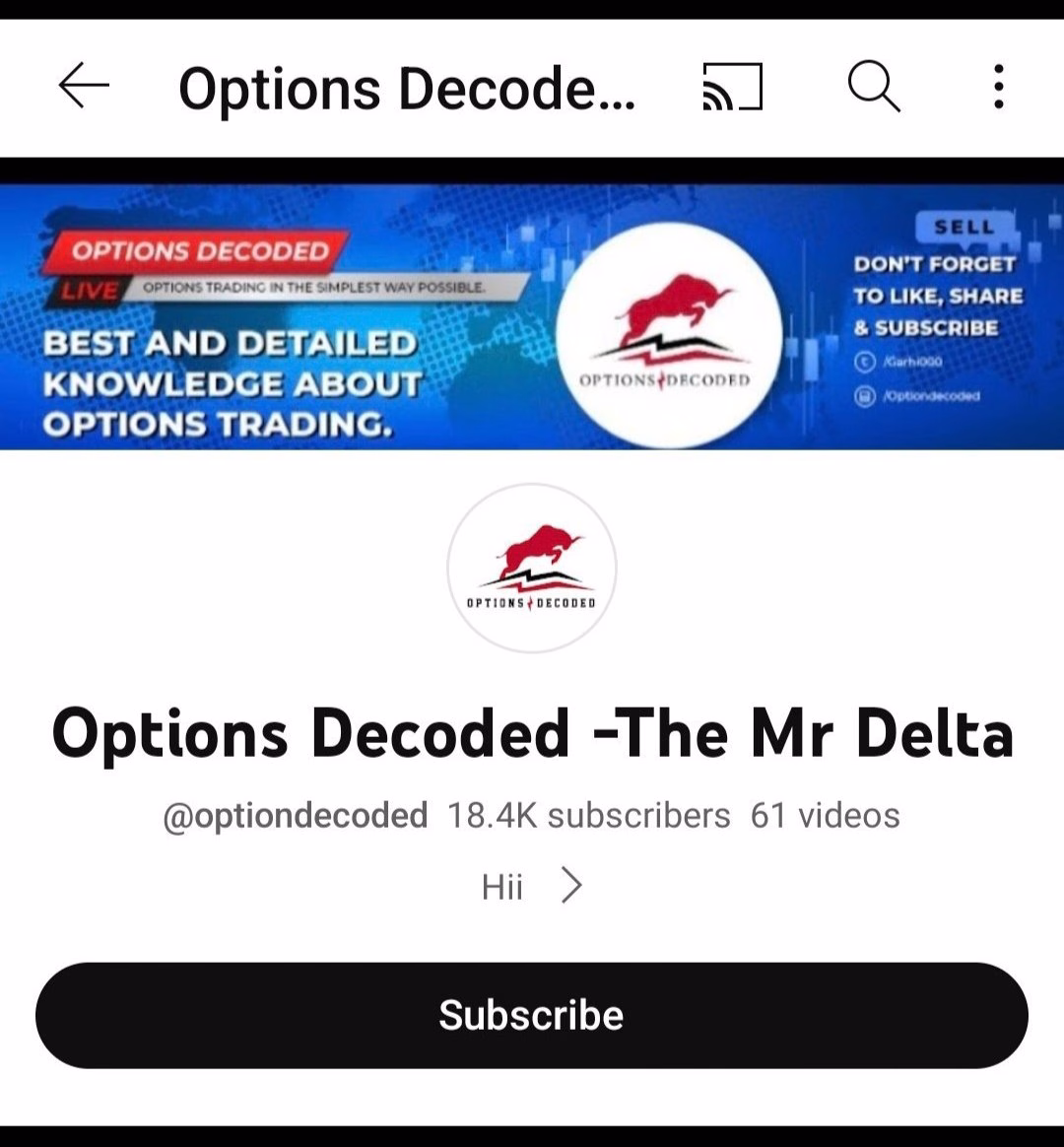Tap the Options Decoded channel avatar
Screen dimensions: 1064x1147
[x=531, y=567]
